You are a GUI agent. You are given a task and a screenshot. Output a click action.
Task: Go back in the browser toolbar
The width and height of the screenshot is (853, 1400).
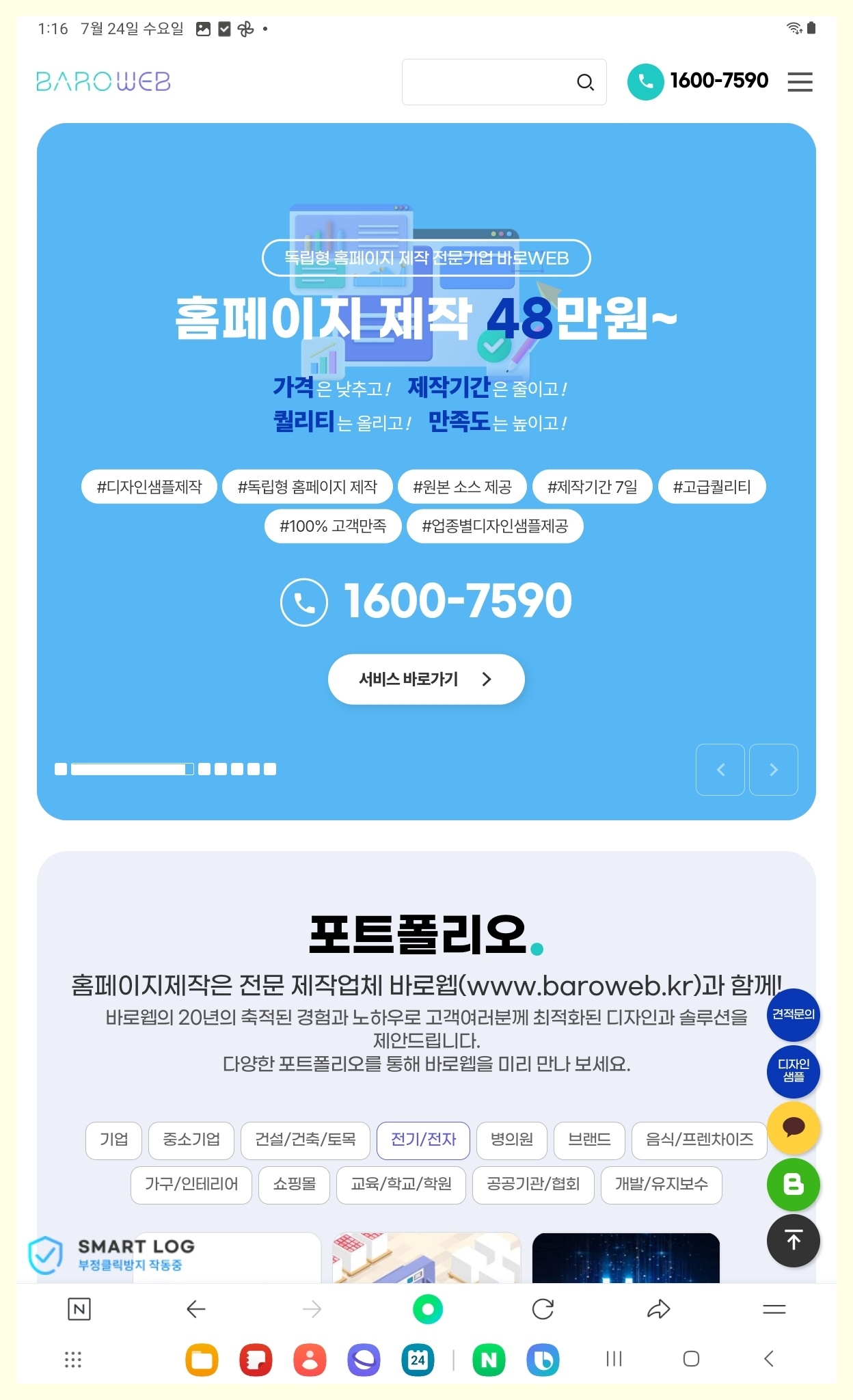(x=196, y=1309)
